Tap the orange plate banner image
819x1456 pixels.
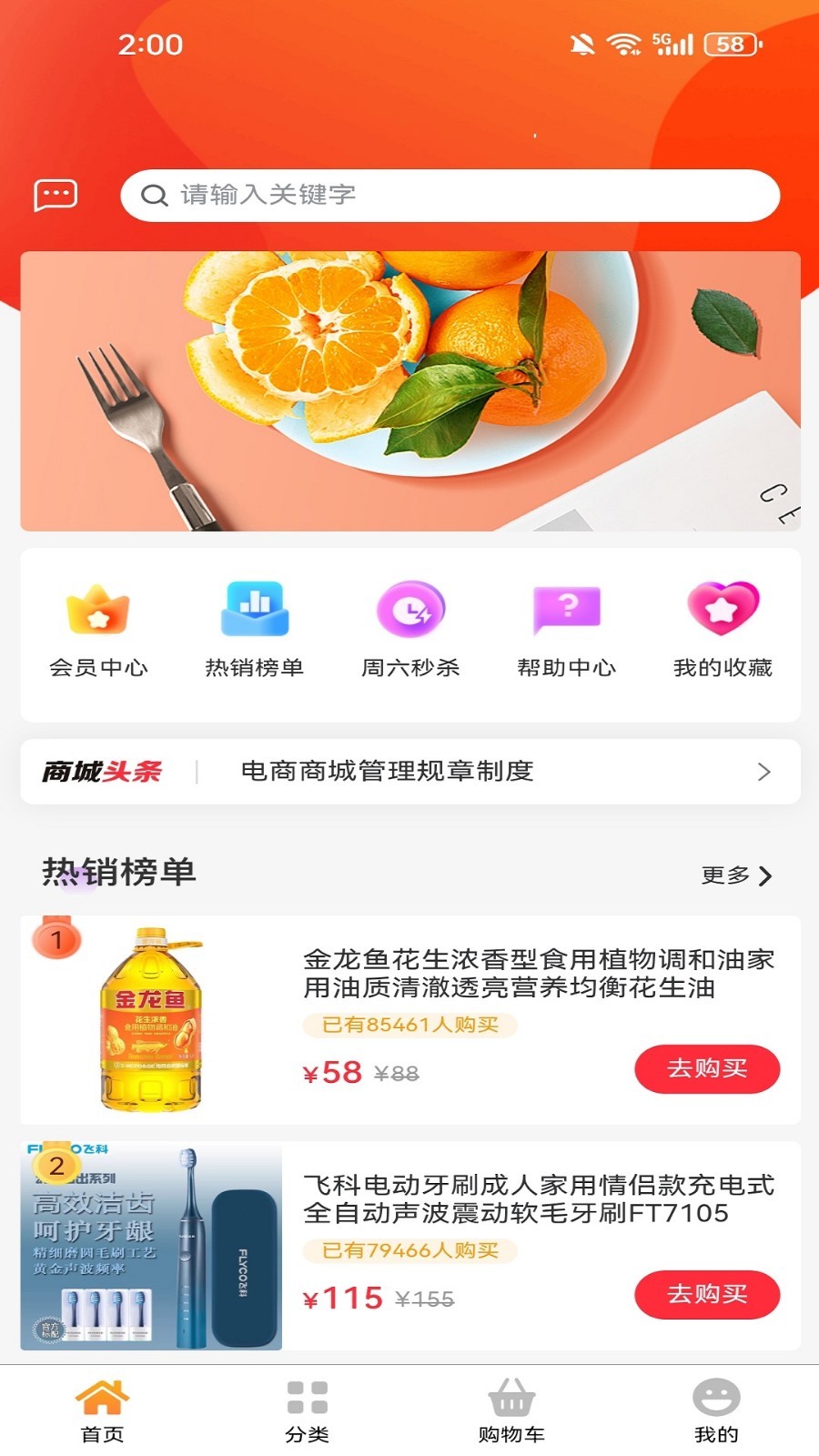tap(409, 391)
